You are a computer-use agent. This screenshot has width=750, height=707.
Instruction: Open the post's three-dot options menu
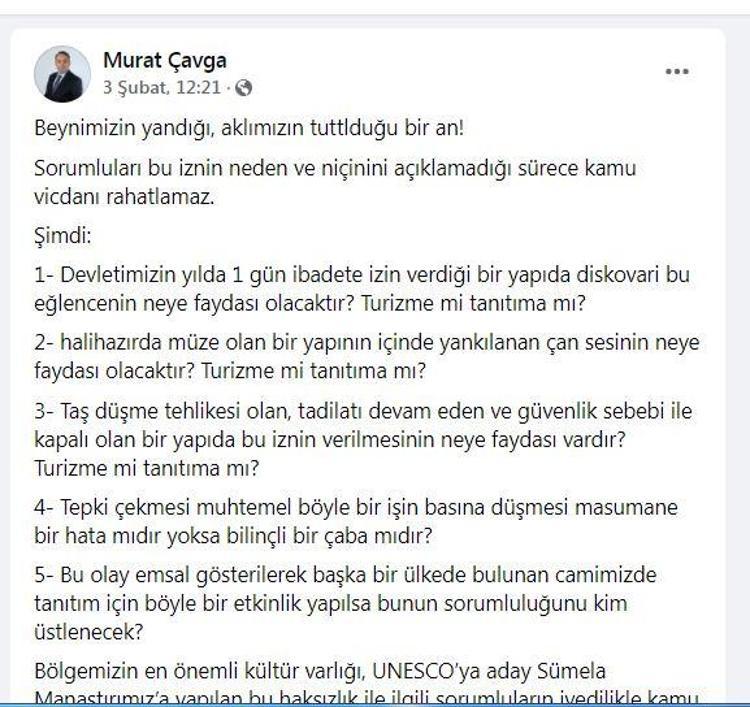coord(677,72)
